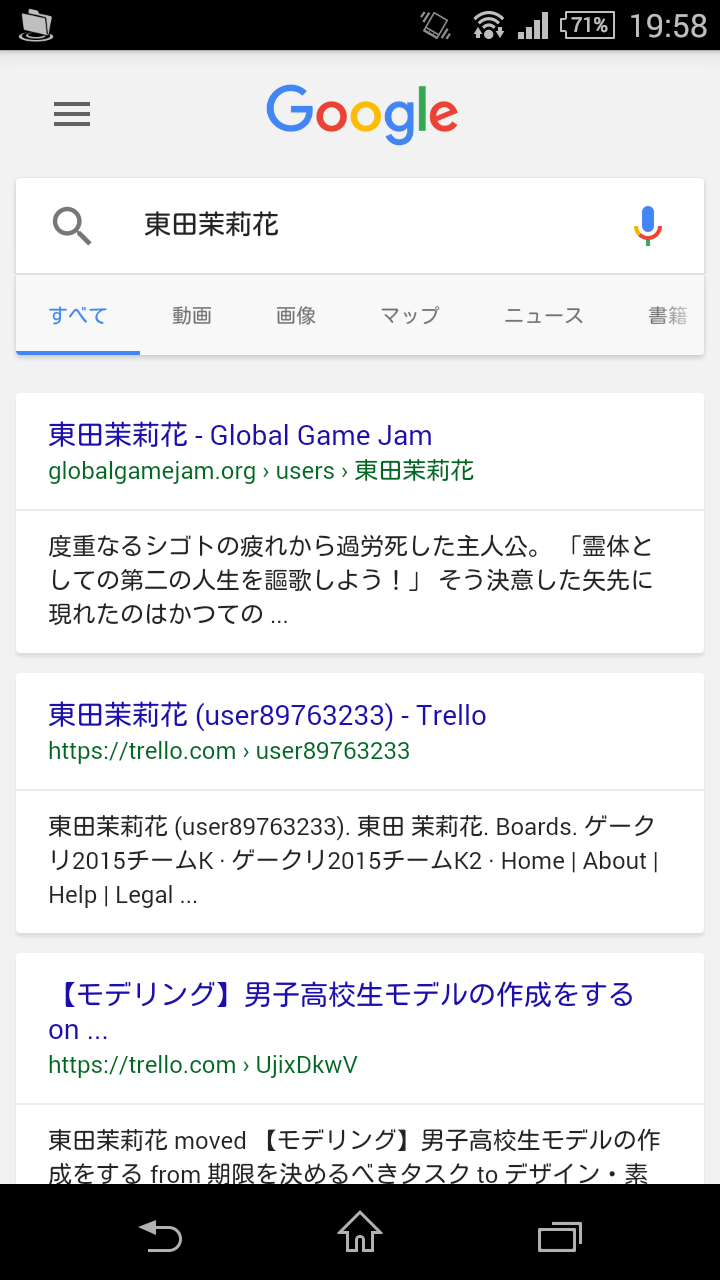Tap the search magnifier icon
Screen dimensions: 720x1280
[x=71, y=226]
